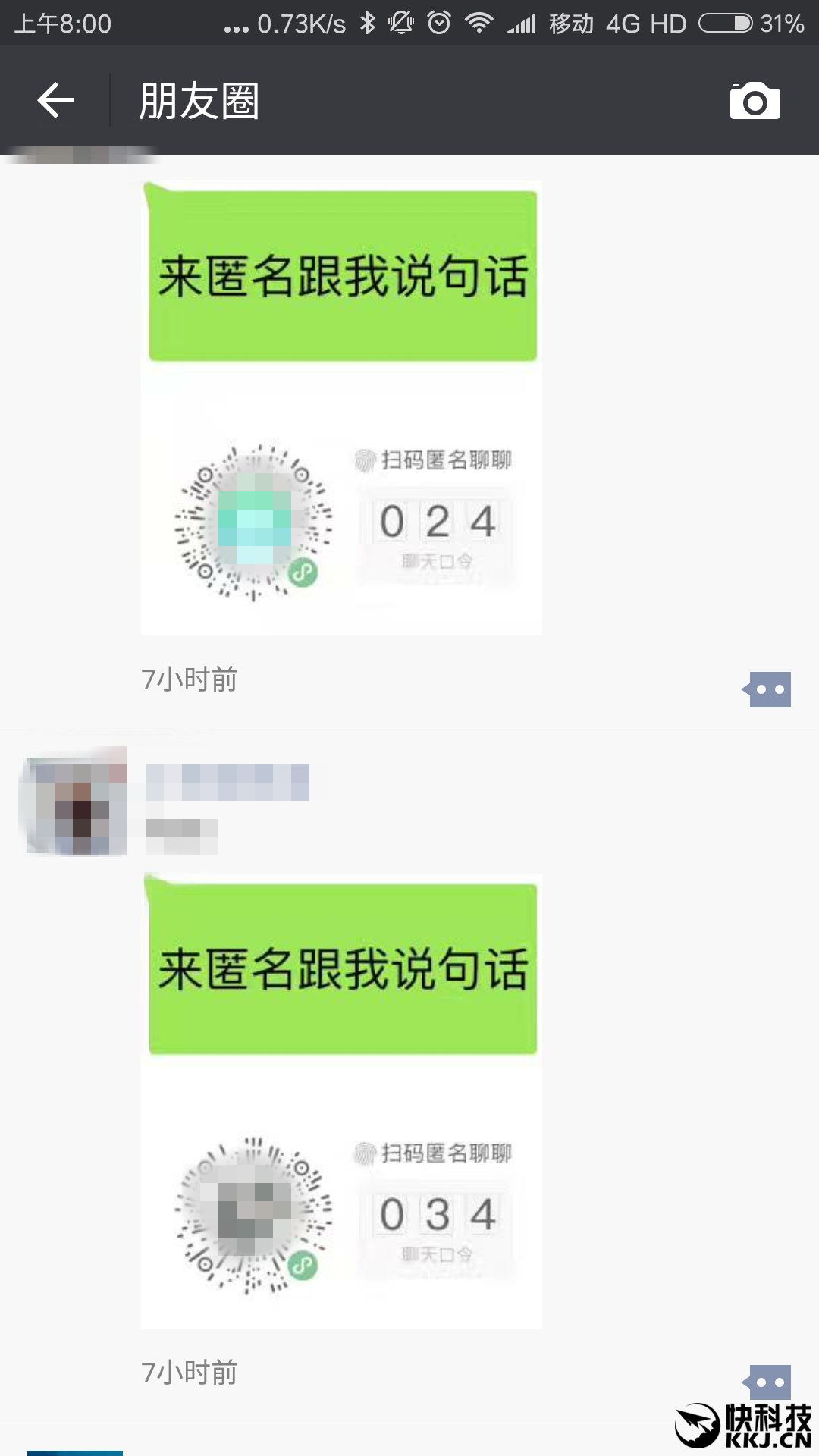Open the camera to post a moment

point(755,101)
